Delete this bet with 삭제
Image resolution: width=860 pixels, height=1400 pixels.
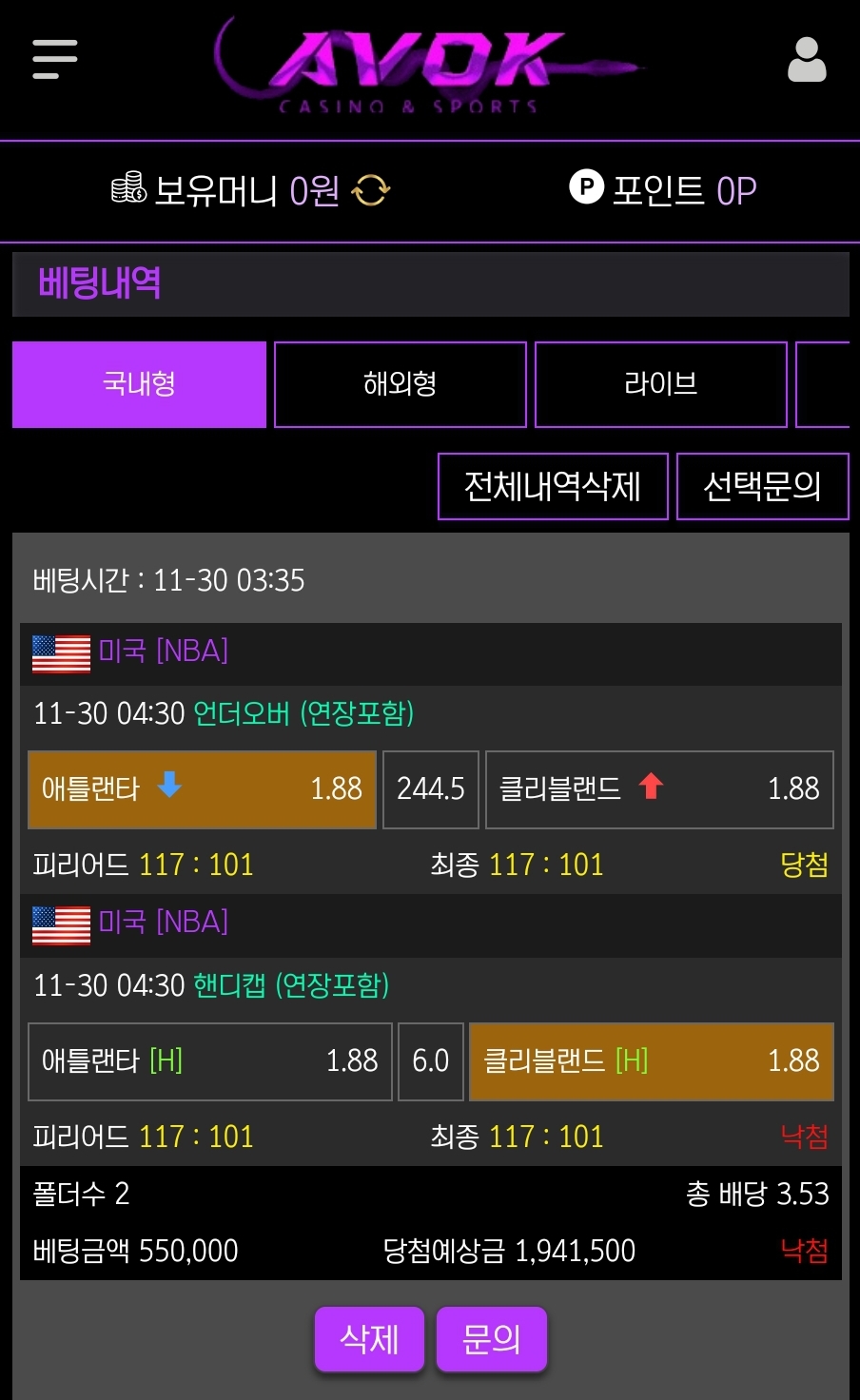(369, 1339)
